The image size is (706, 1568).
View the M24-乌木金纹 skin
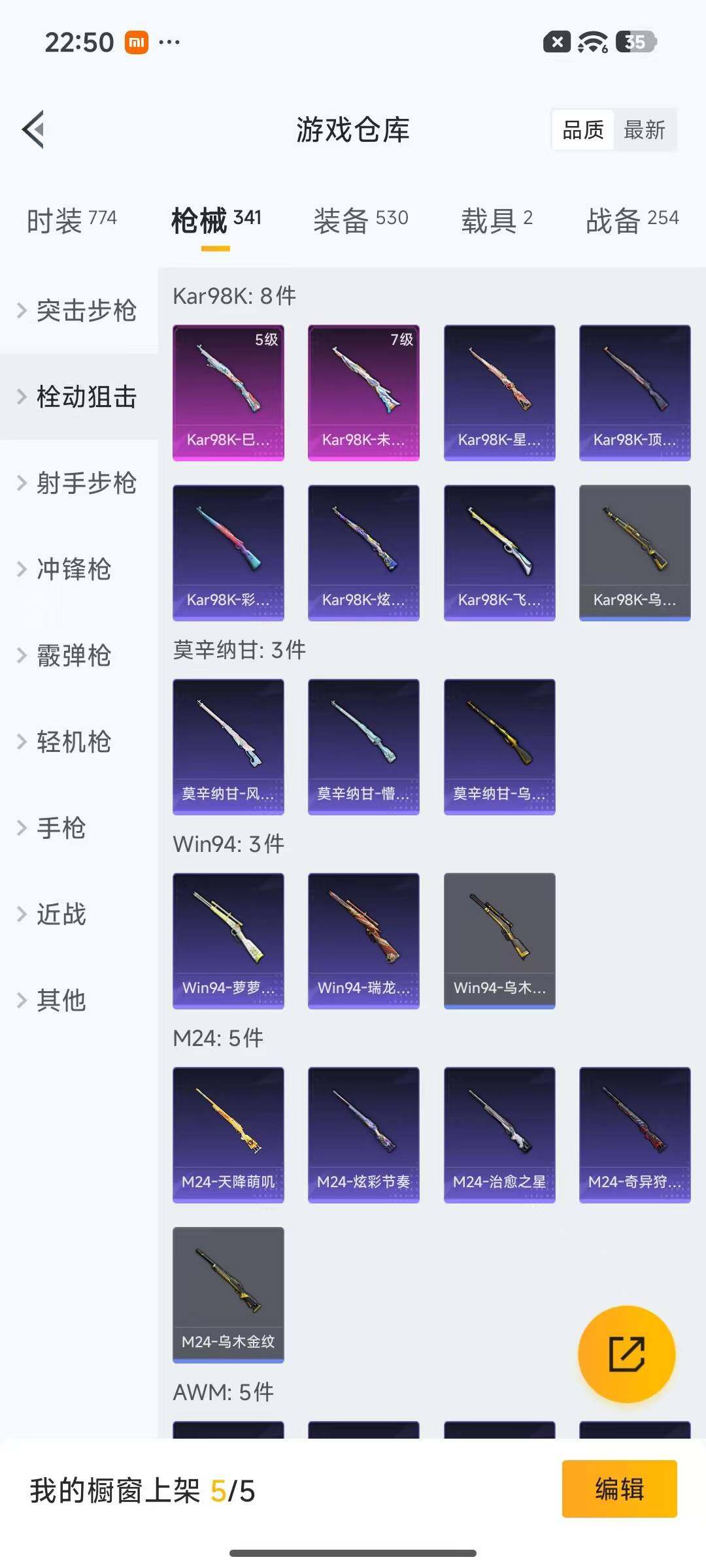pos(228,1296)
